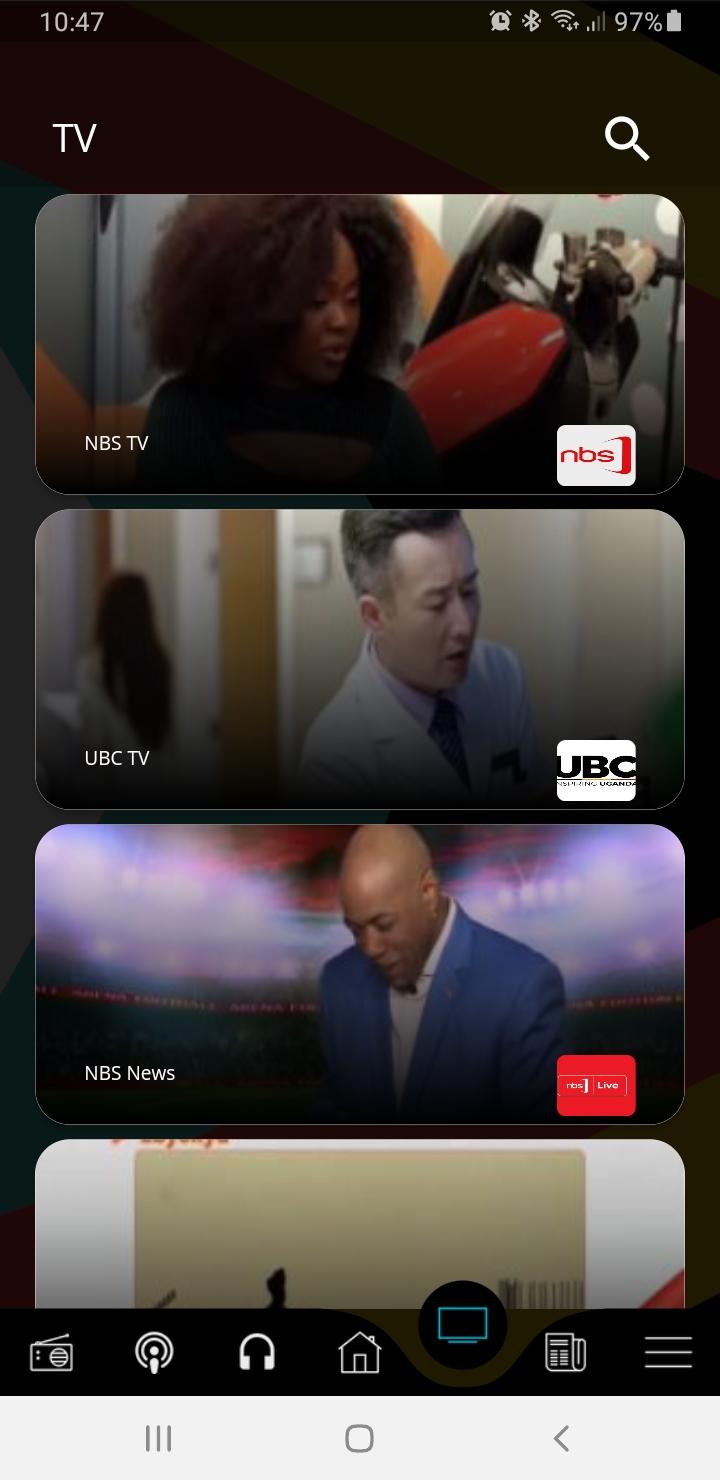Open the news articles tab
720x1480 pixels.
pyautogui.click(x=565, y=1354)
